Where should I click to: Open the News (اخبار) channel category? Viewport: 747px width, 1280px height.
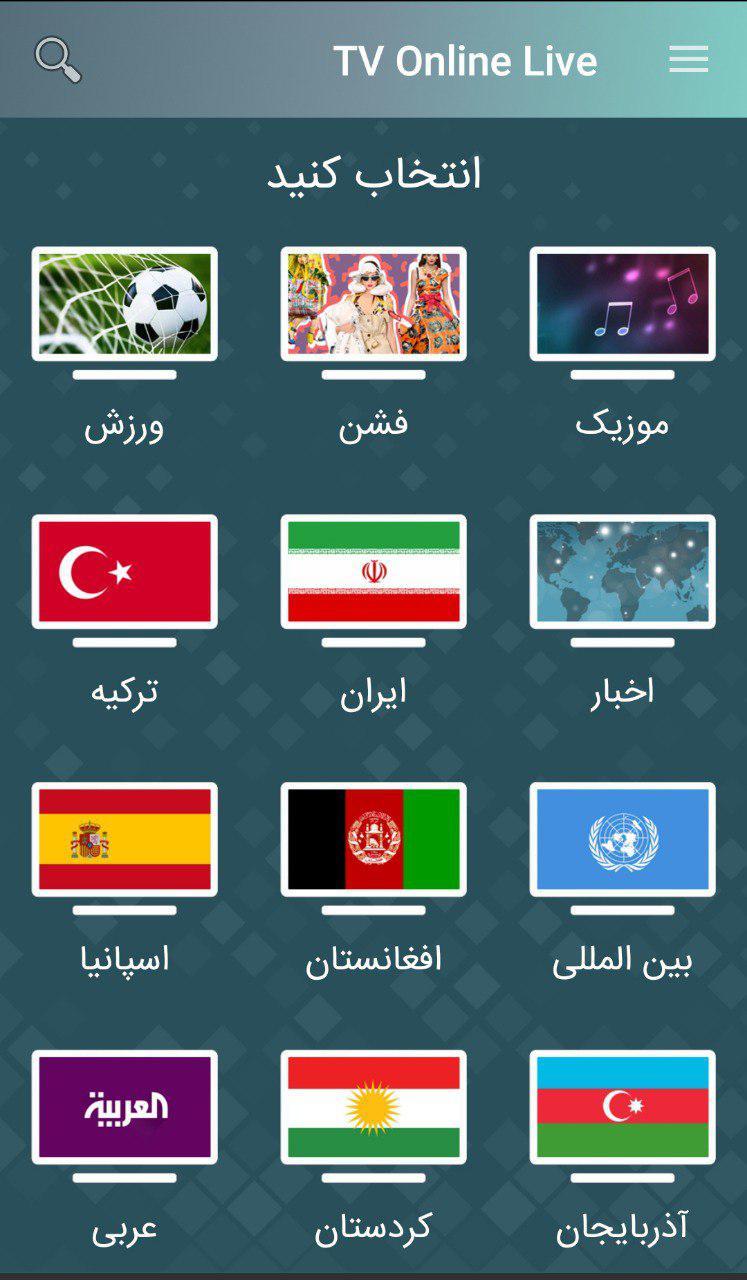tap(622, 572)
